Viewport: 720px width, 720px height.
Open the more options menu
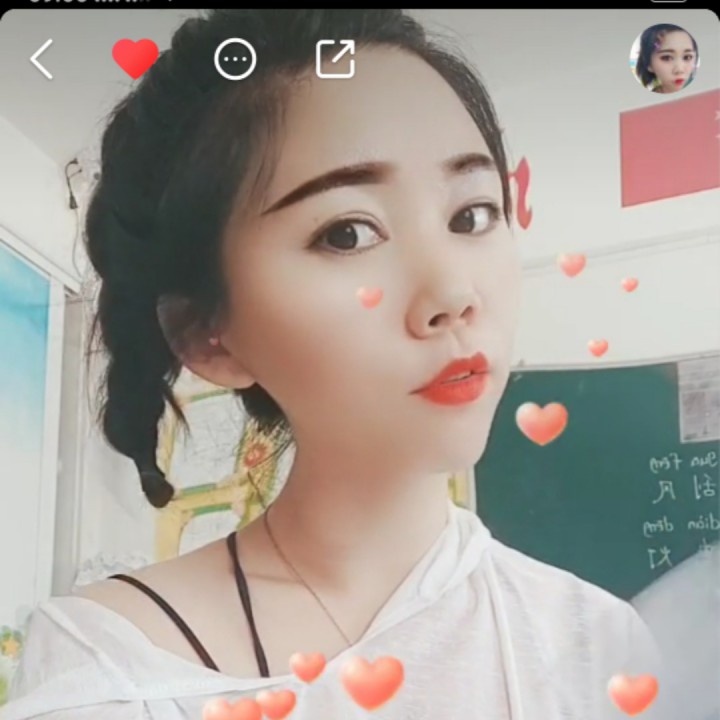click(x=235, y=60)
